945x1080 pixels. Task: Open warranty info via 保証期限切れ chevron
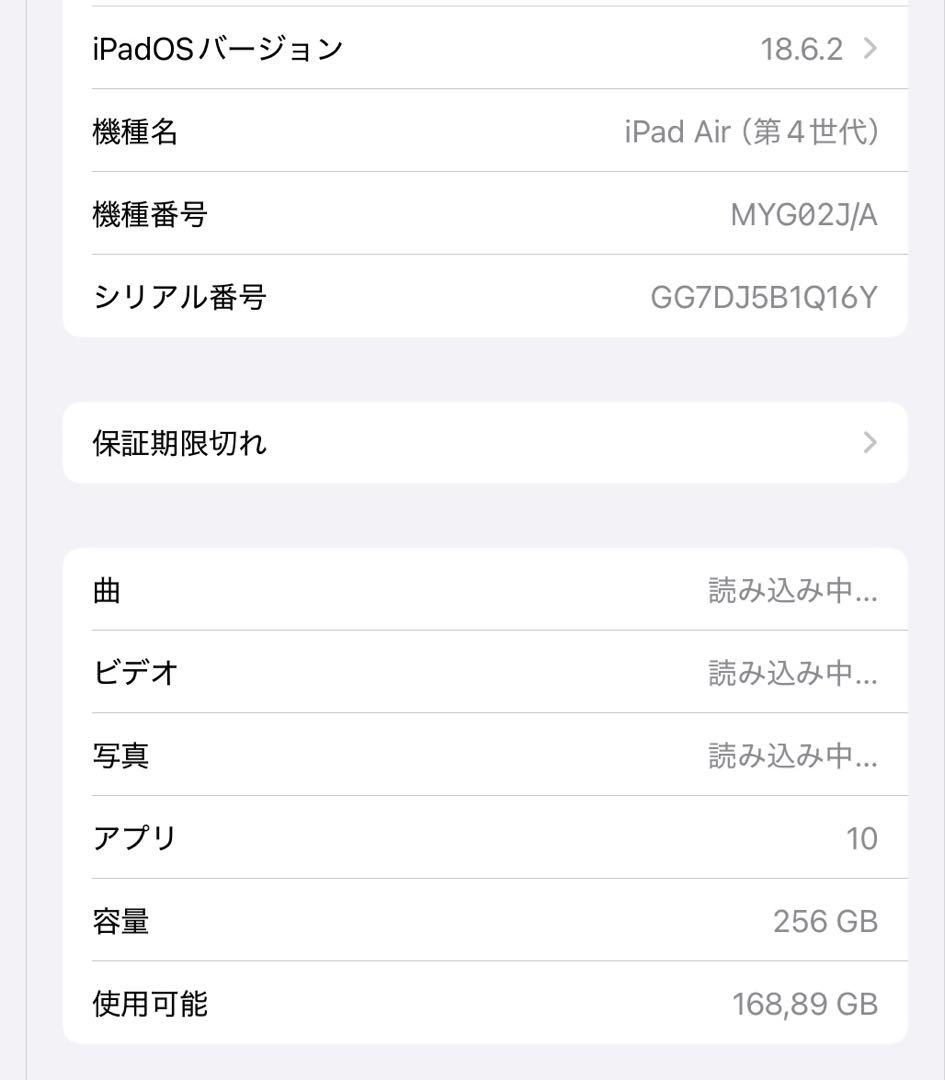point(871,442)
